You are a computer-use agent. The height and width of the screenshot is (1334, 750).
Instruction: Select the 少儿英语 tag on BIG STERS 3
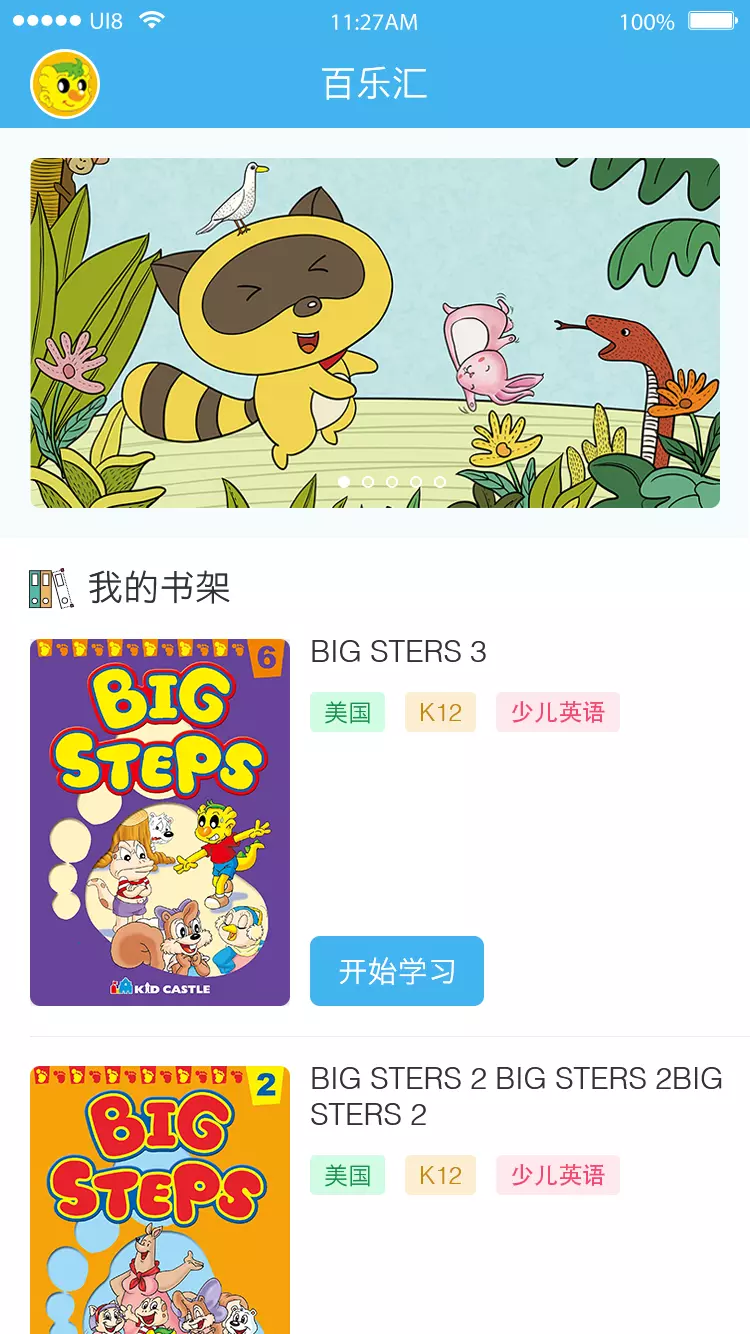click(x=557, y=711)
